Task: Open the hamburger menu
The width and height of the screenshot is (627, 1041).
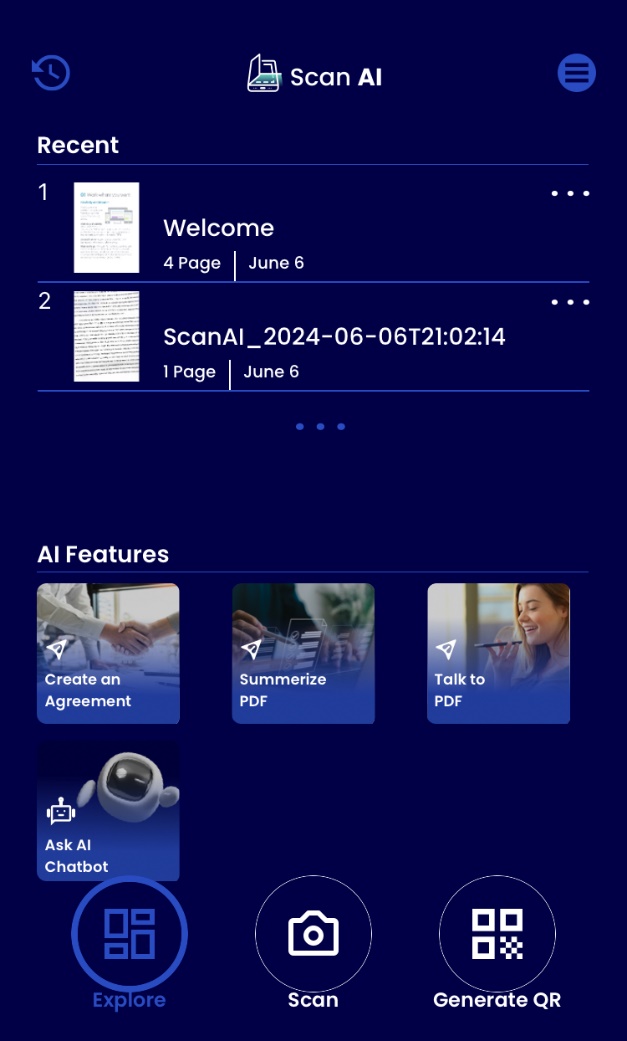Action: tap(576, 73)
